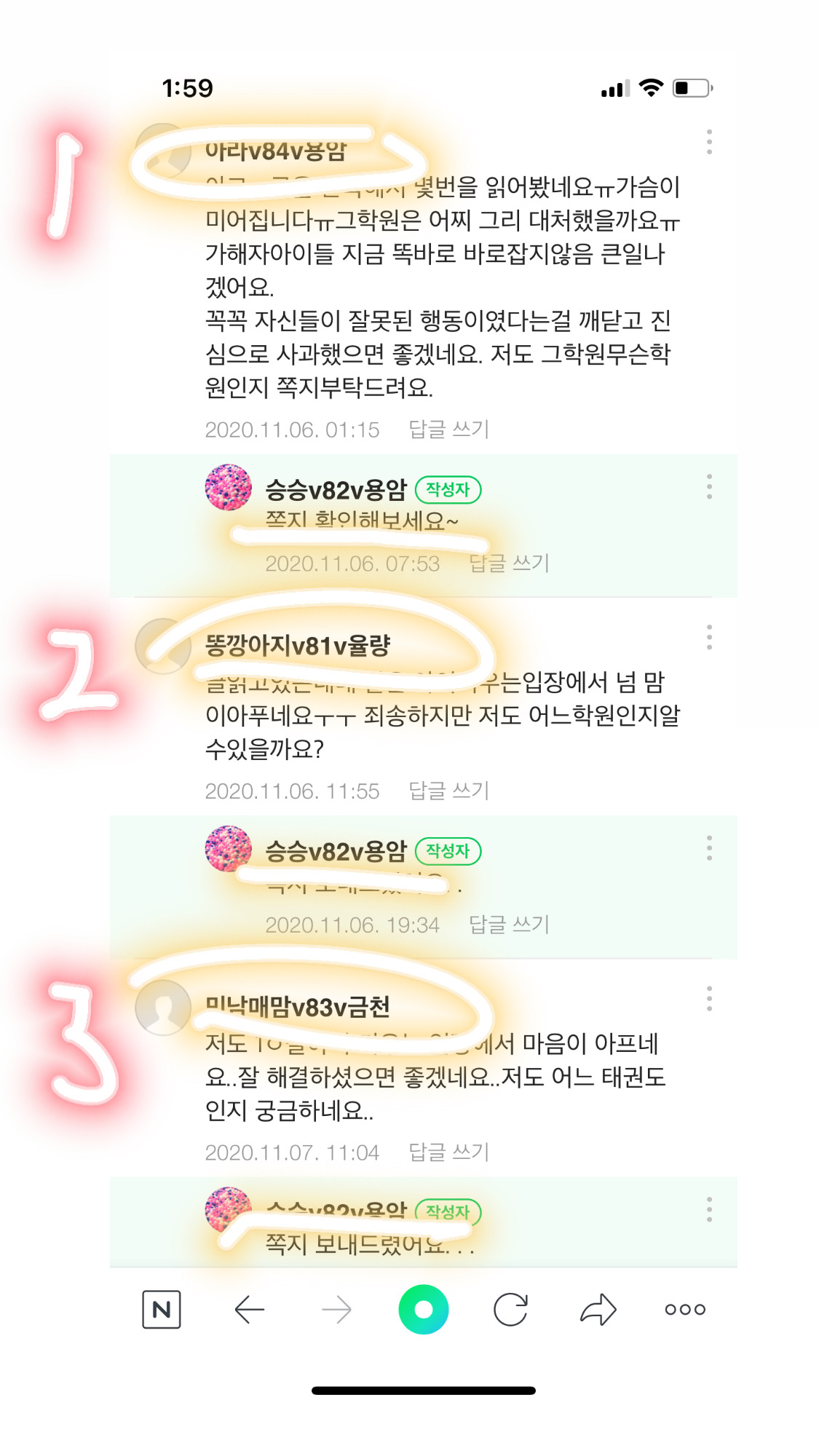
Task: Write a reply to the 01:15 comment
Action: (448, 430)
